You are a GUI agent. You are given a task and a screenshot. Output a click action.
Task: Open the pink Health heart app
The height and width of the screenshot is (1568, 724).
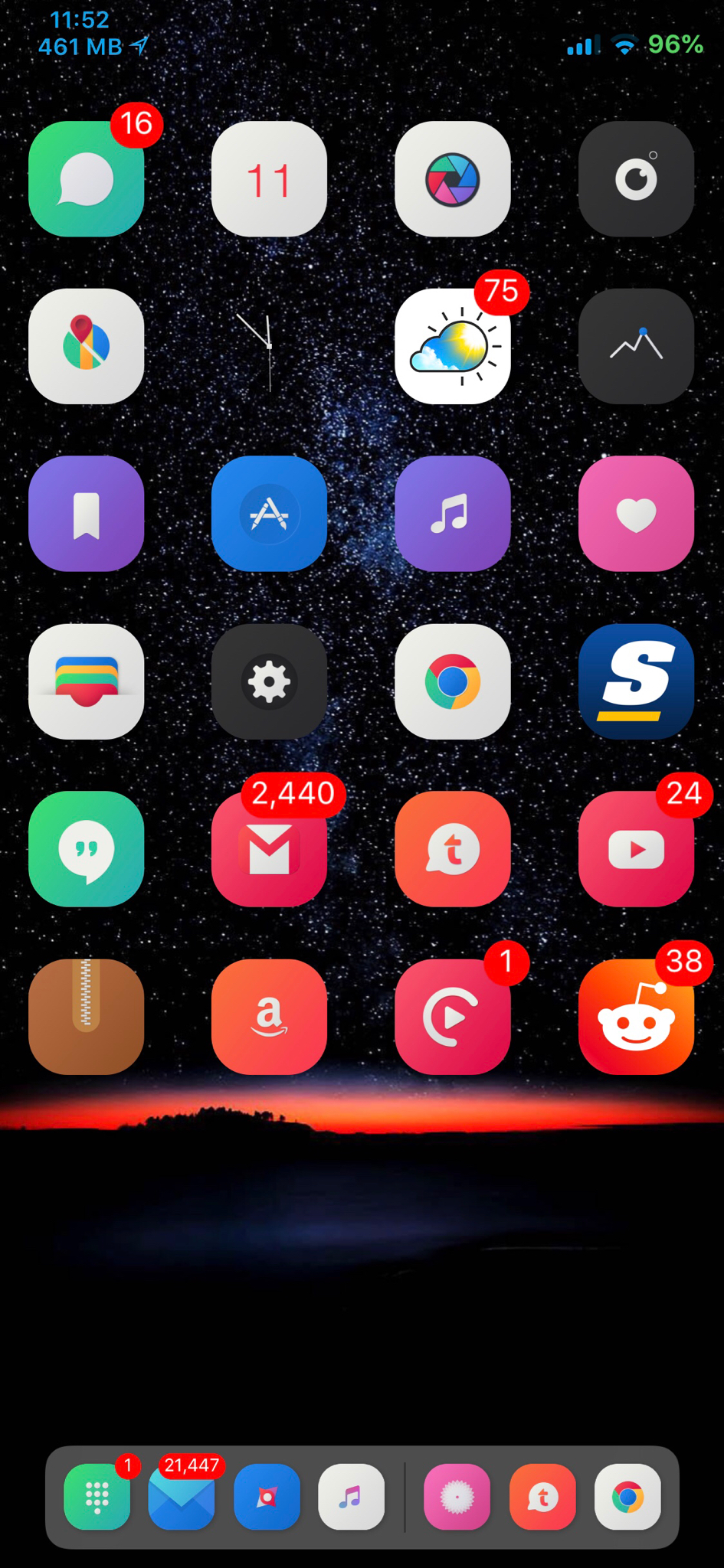[x=636, y=514]
